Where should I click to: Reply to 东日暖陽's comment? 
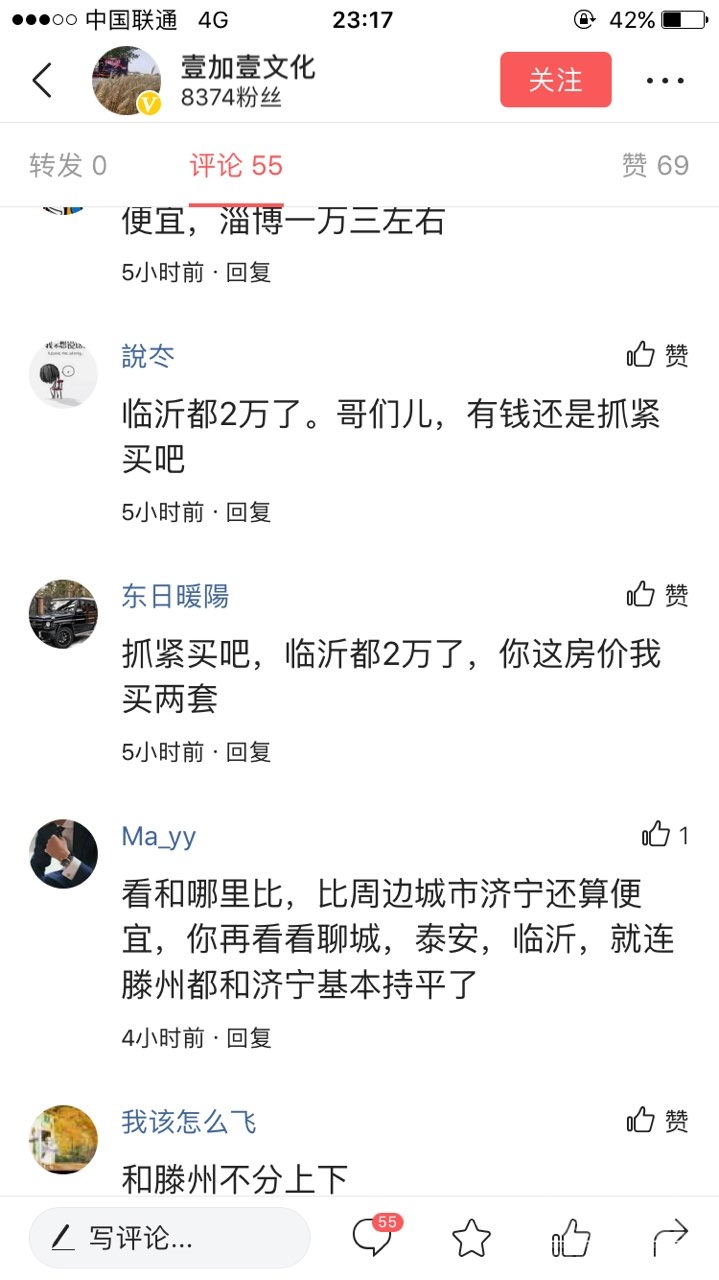pyautogui.click(x=248, y=751)
